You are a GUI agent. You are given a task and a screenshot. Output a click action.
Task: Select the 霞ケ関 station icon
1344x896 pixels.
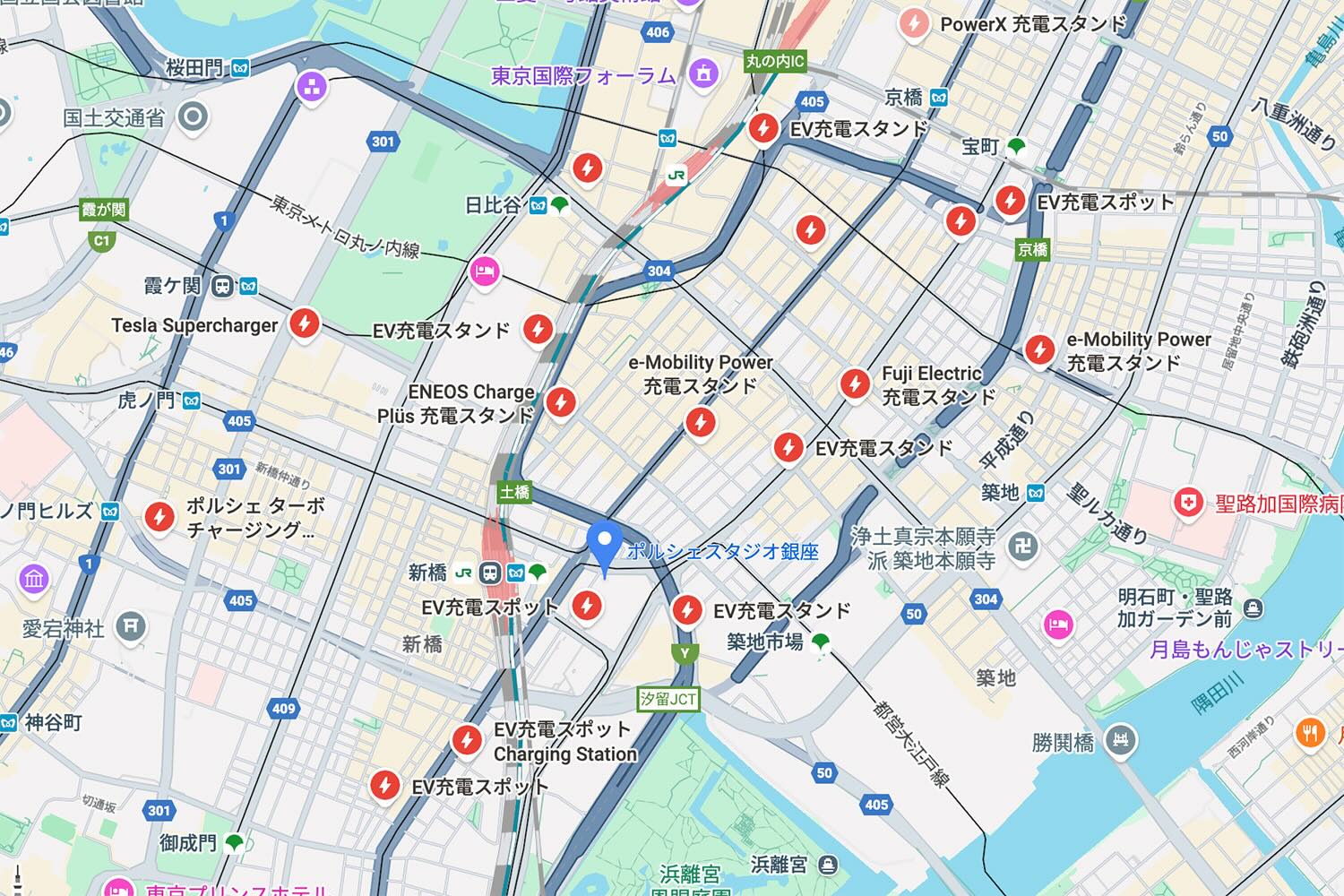[223, 286]
